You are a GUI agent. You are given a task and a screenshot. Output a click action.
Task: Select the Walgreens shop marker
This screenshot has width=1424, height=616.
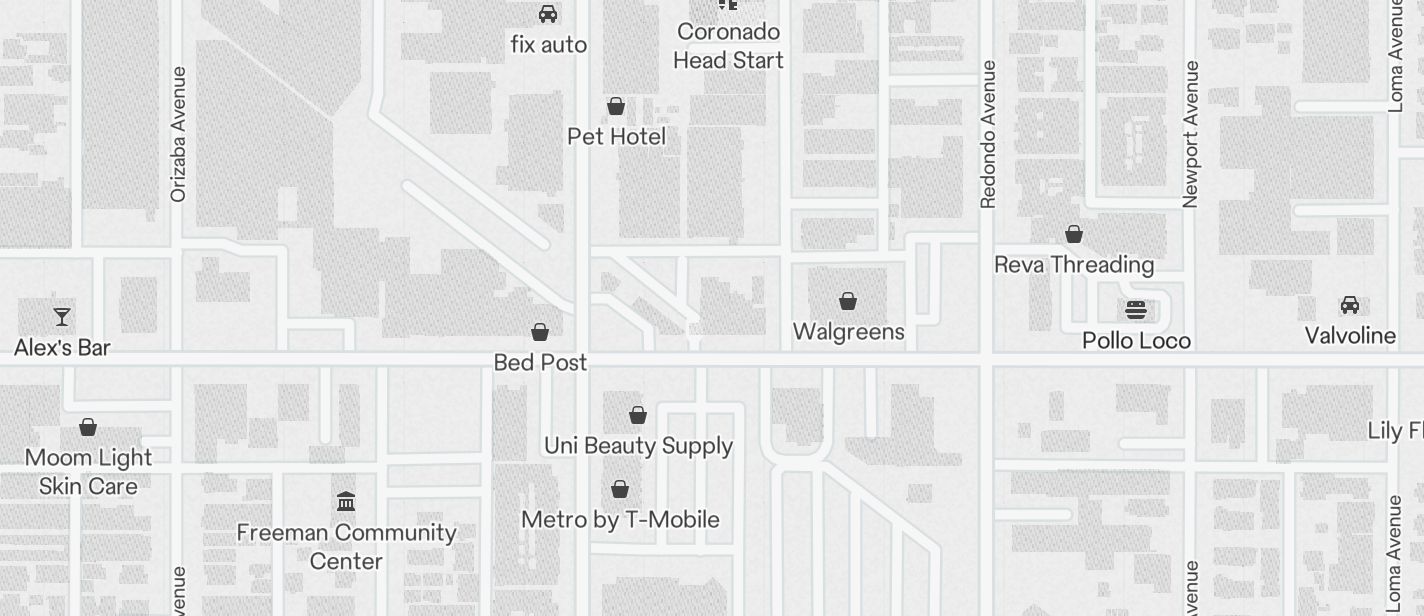tap(848, 301)
